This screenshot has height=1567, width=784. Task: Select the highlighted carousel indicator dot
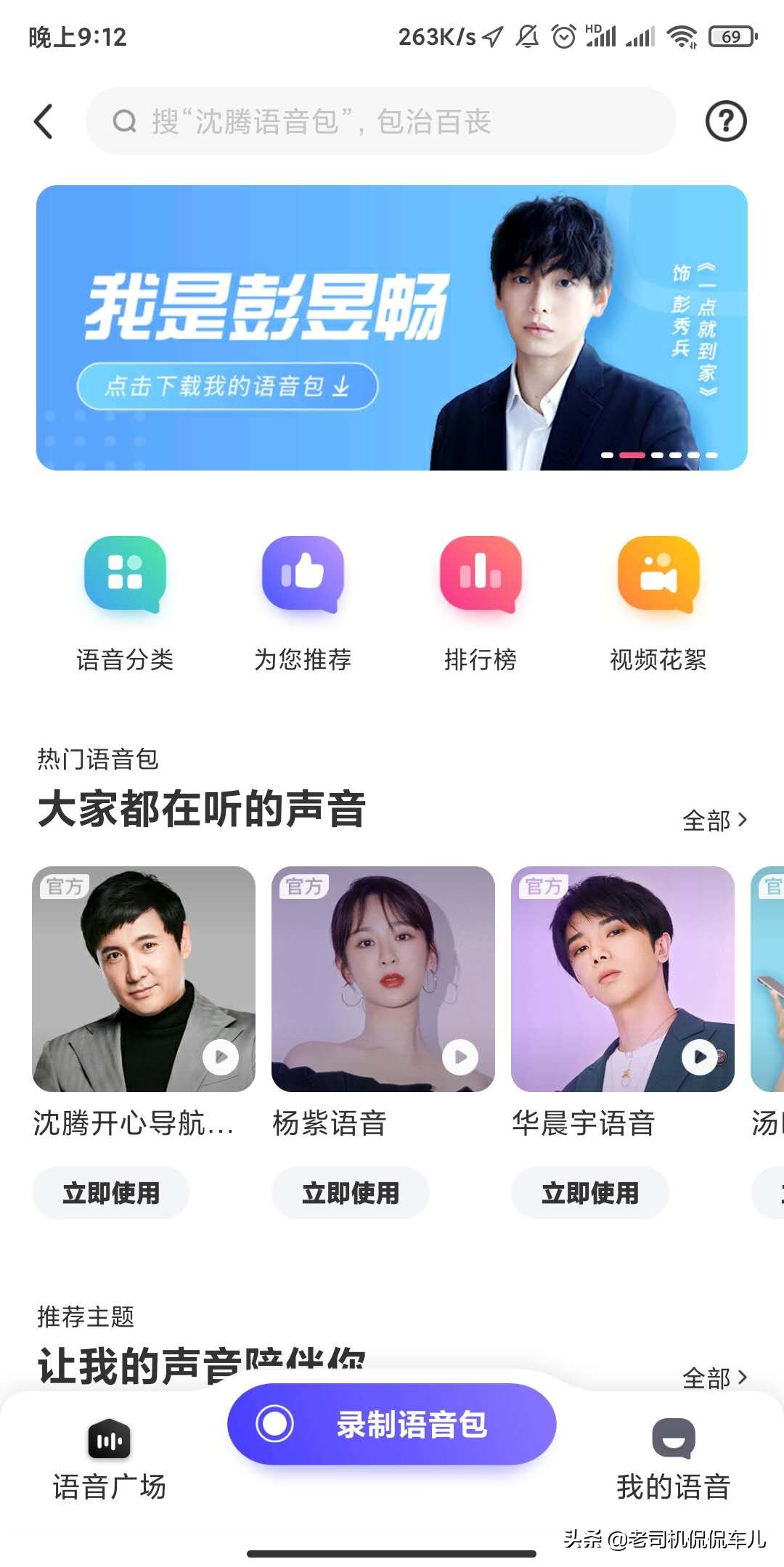[x=632, y=454]
